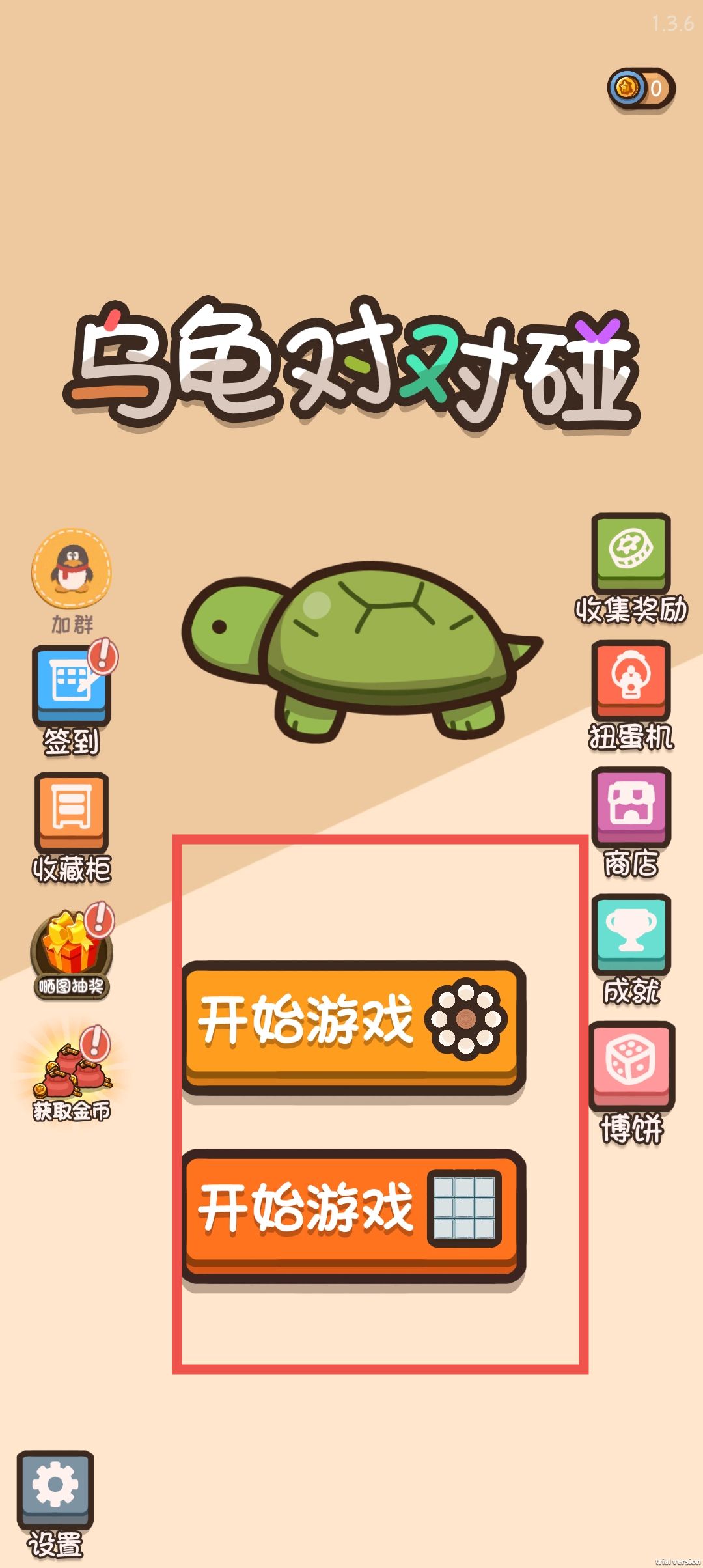
Task: Start the game with the round plate mode
Action: [x=353, y=1024]
